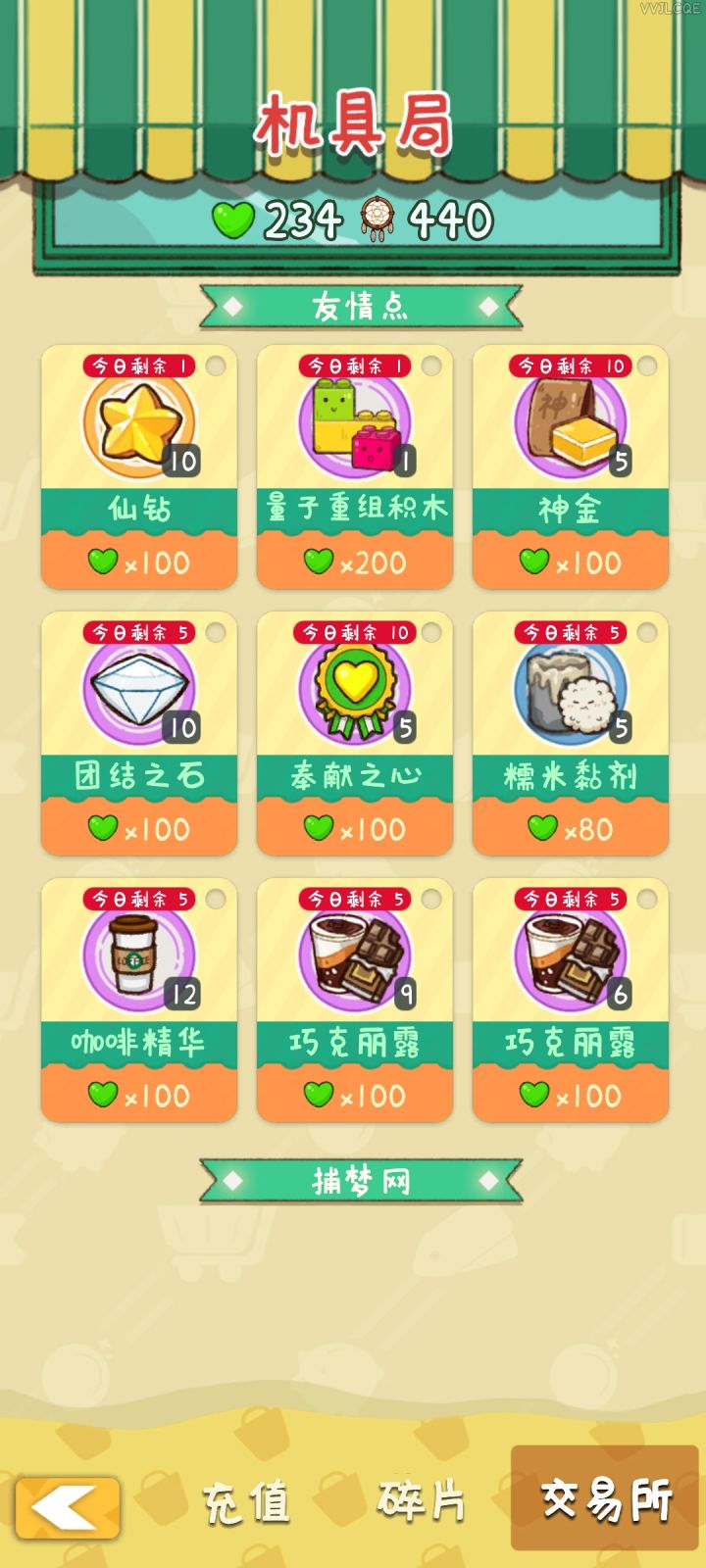Switch to the 碎片 tab
The image size is (706, 1568).
tap(421, 1500)
